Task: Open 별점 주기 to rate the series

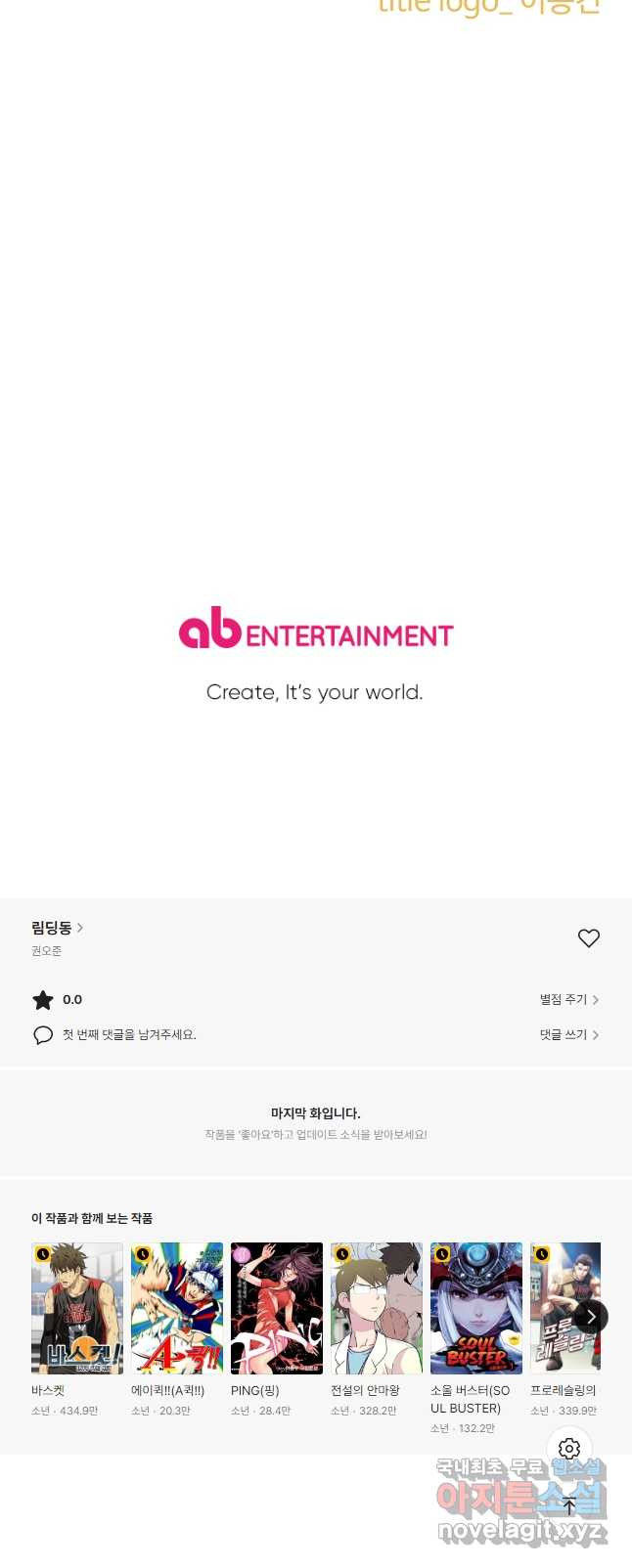Action: pos(568,999)
